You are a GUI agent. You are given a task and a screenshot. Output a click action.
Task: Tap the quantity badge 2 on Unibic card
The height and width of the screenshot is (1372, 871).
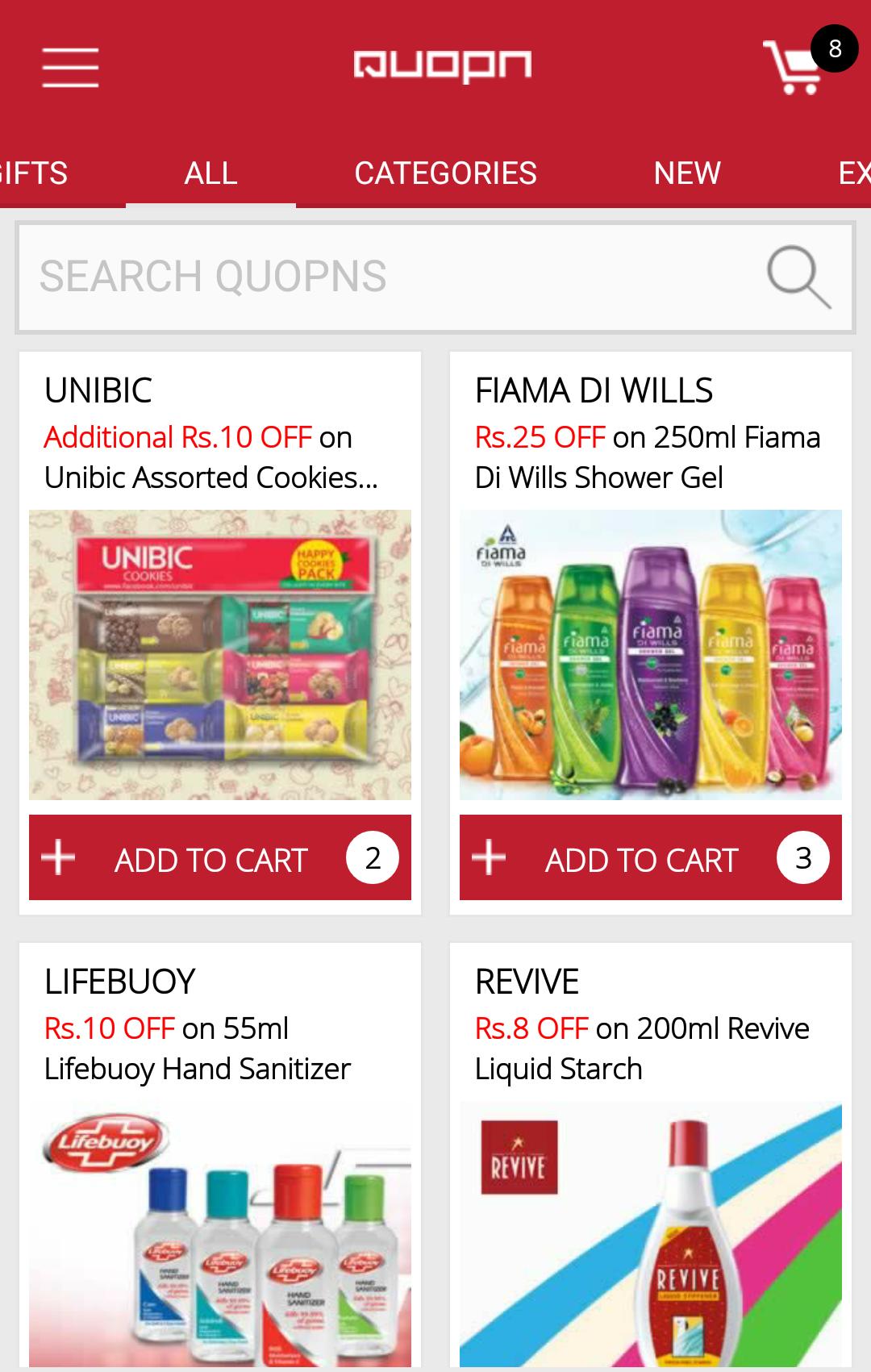point(372,857)
